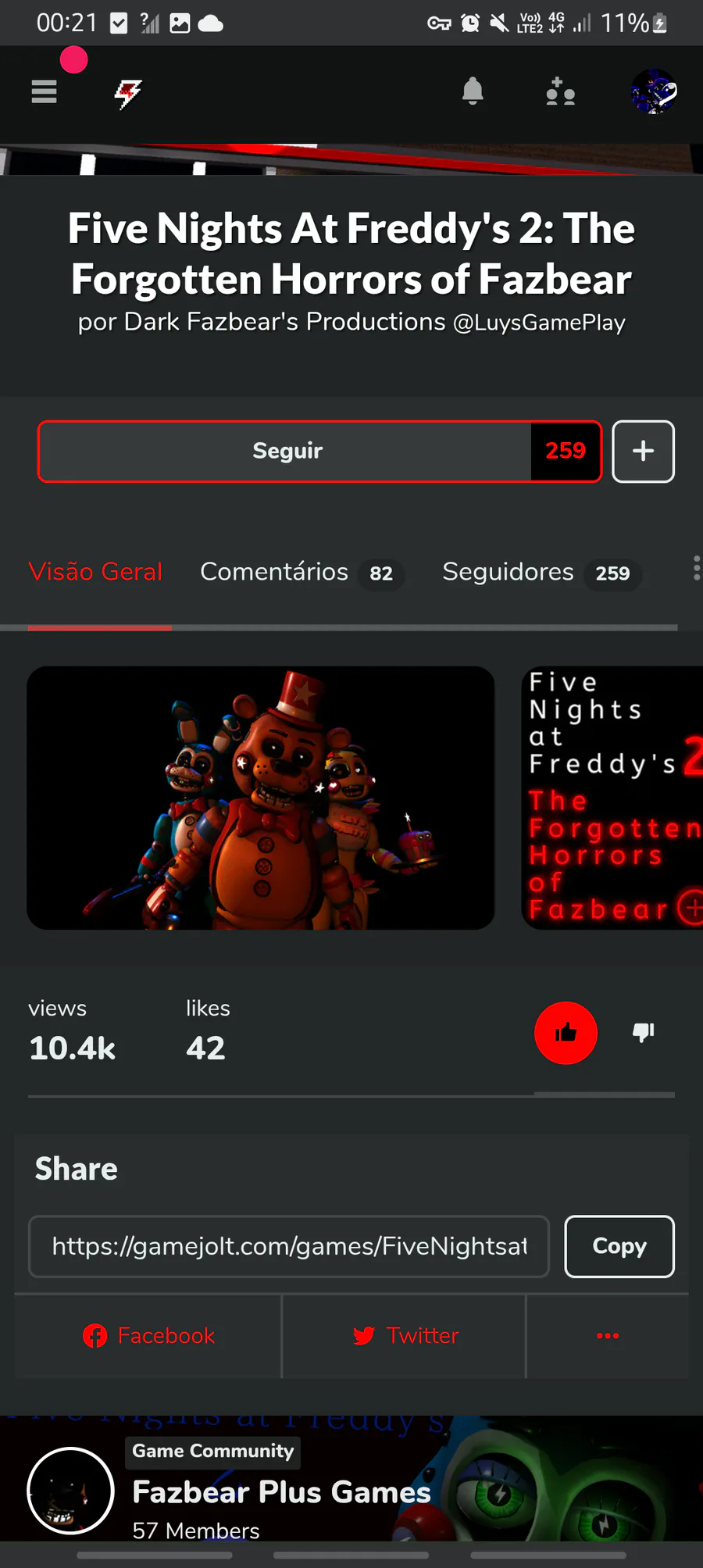Open the game title image thumbnail
This screenshot has height=1568, width=703.
point(612,798)
